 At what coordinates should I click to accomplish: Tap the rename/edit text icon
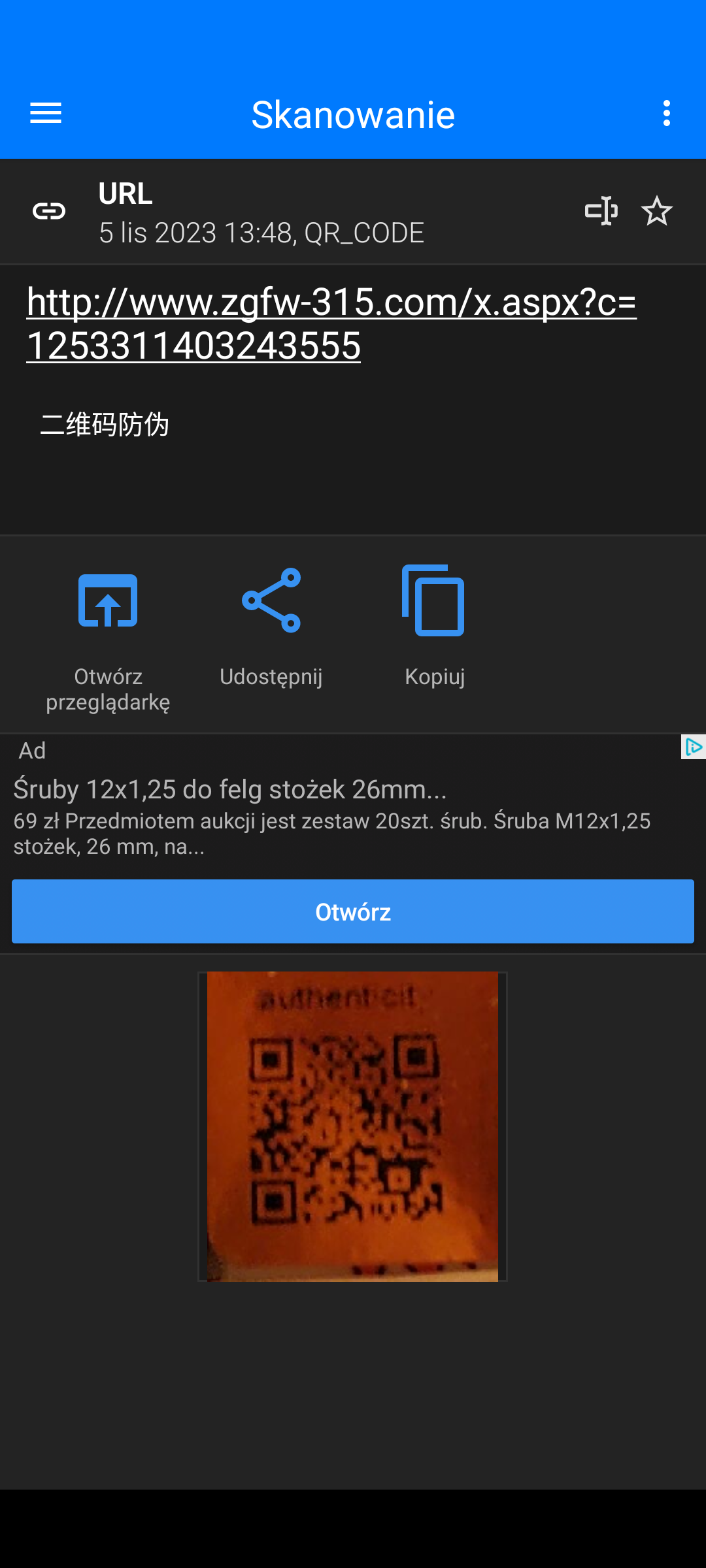pyautogui.click(x=601, y=211)
